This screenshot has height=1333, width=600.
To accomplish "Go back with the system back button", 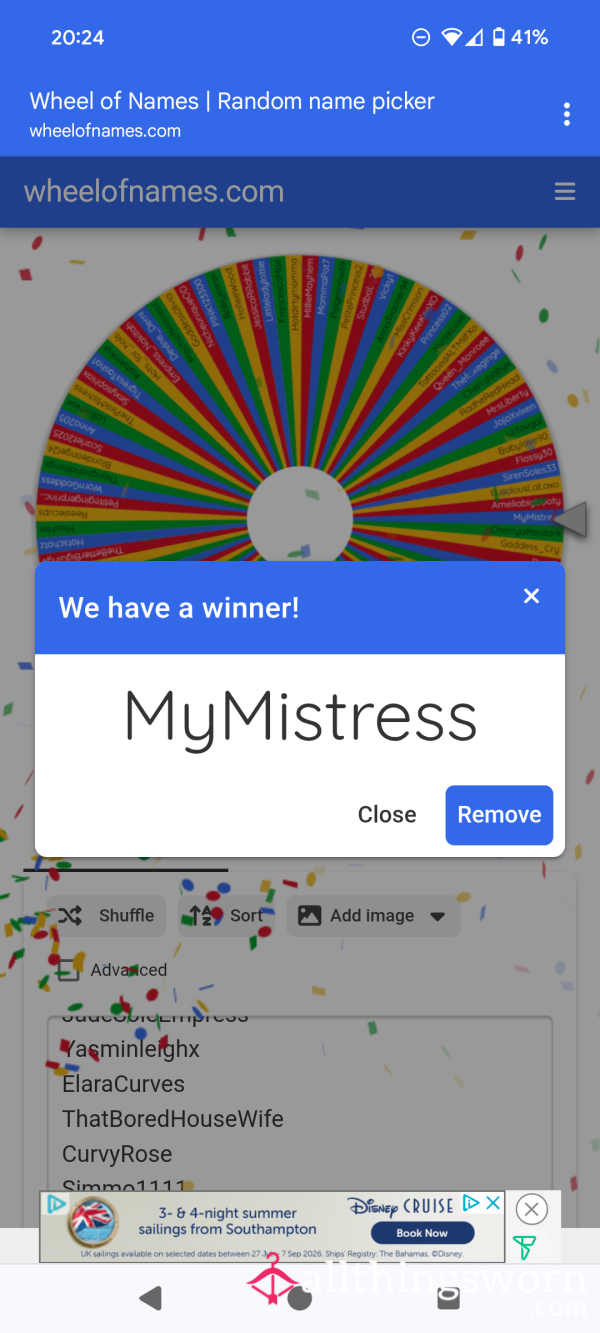I will [150, 1298].
